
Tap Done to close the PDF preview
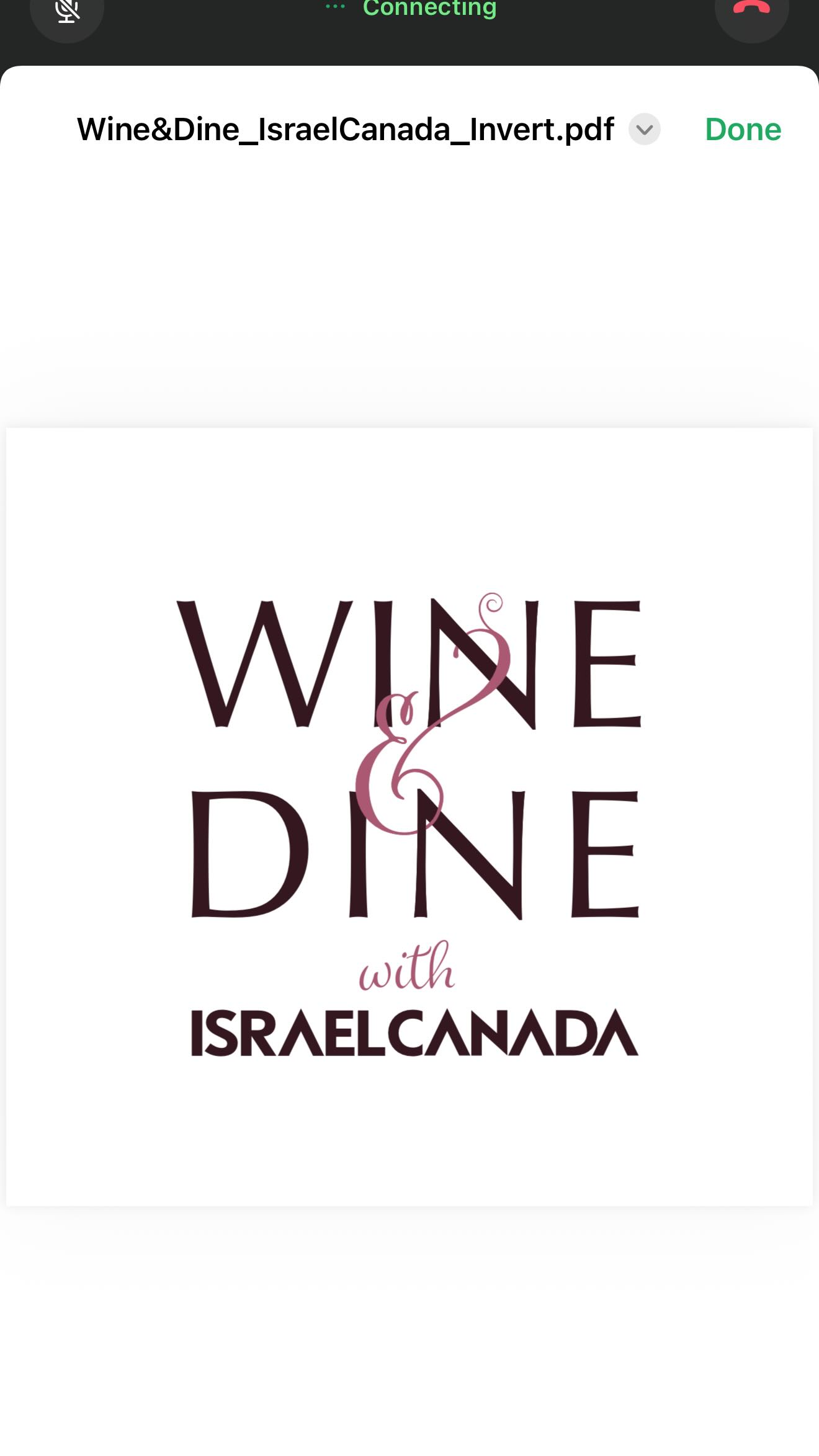(x=743, y=130)
